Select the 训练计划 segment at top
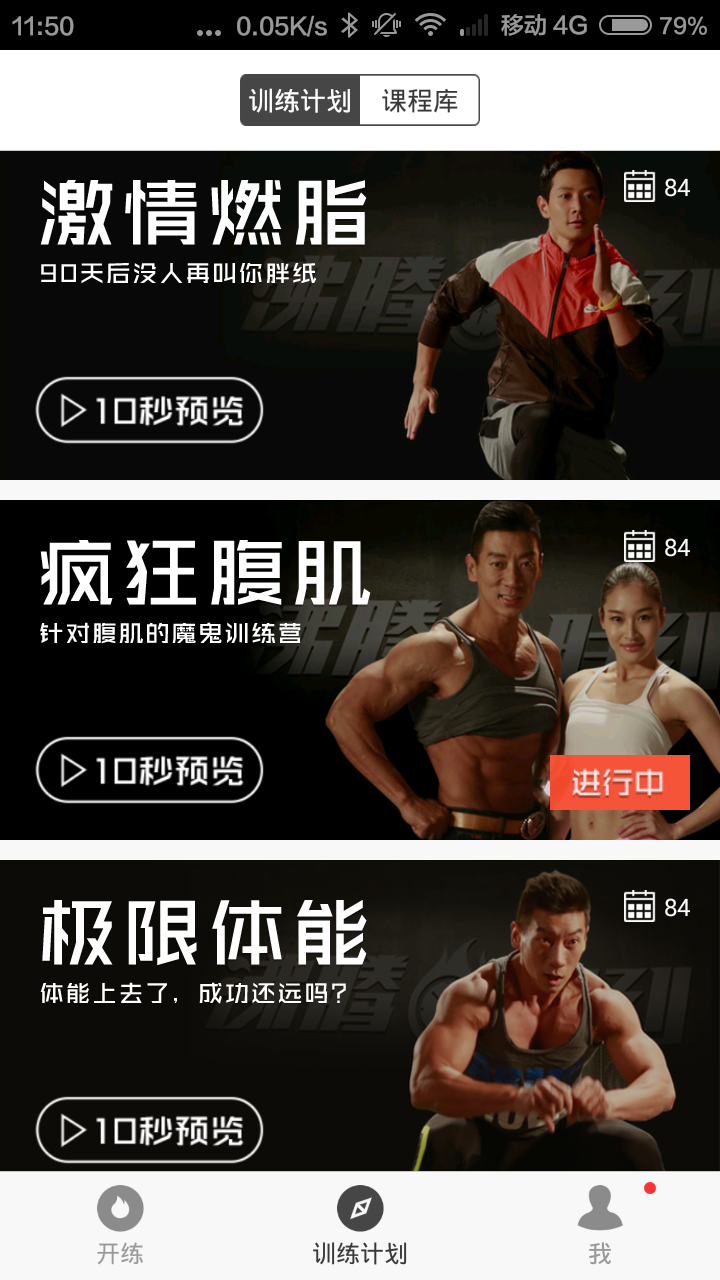Image resolution: width=720 pixels, height=1280 pixels. coord(299,100)
